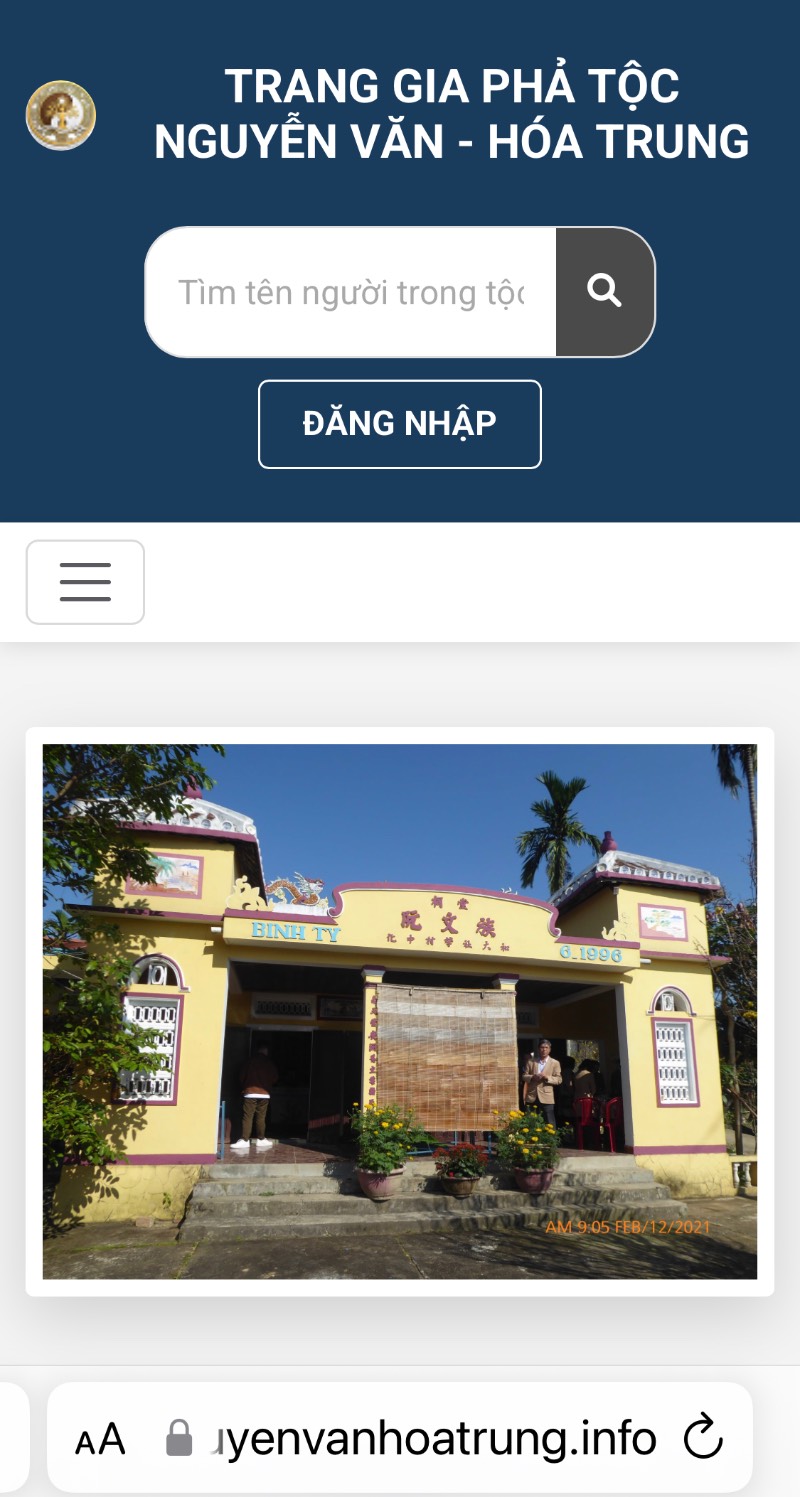Open the AA reader settings

[x=100, y=1439]
